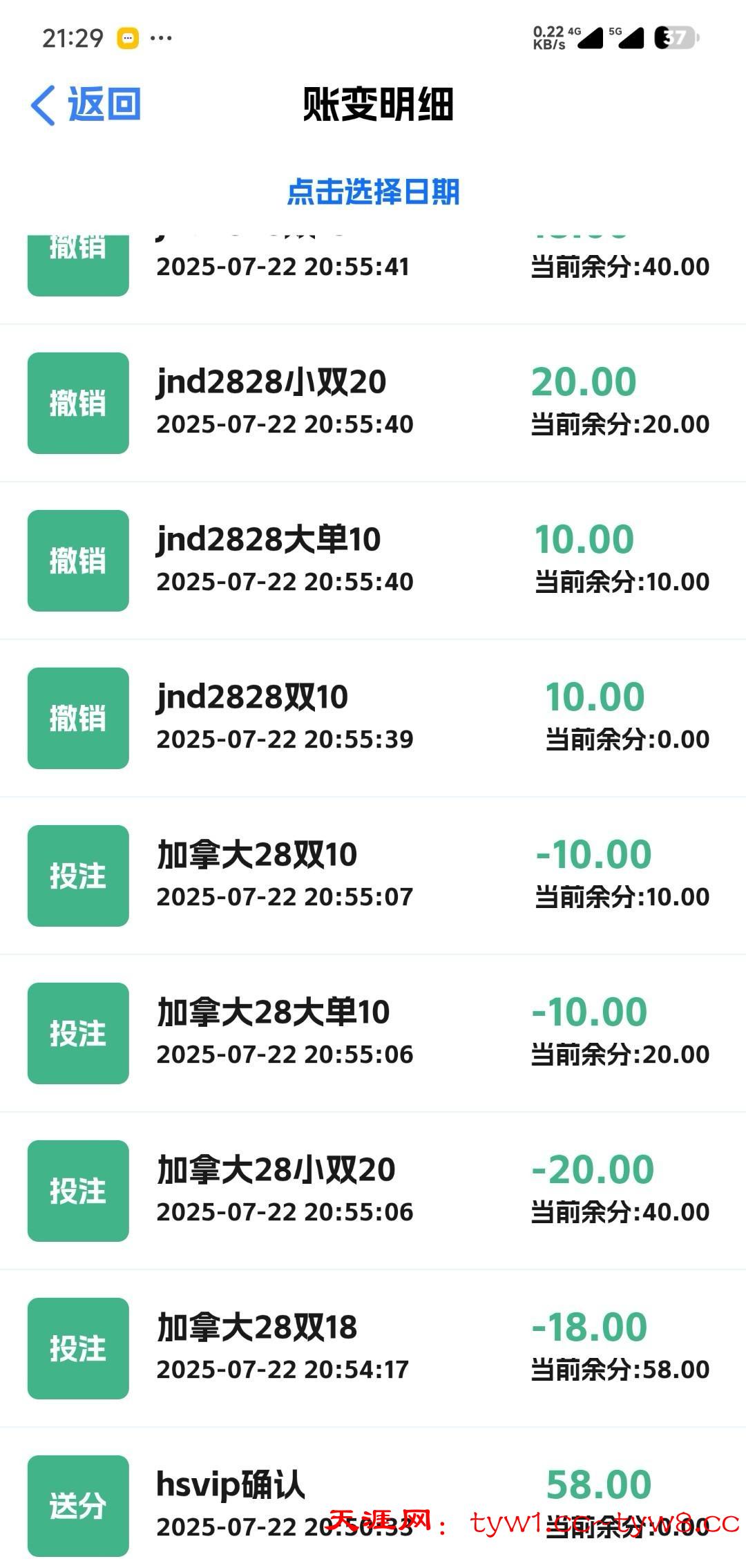Open the date picker via 点击选择日期
Viewport: 746px width, 1568px height.
coord(373,191)
